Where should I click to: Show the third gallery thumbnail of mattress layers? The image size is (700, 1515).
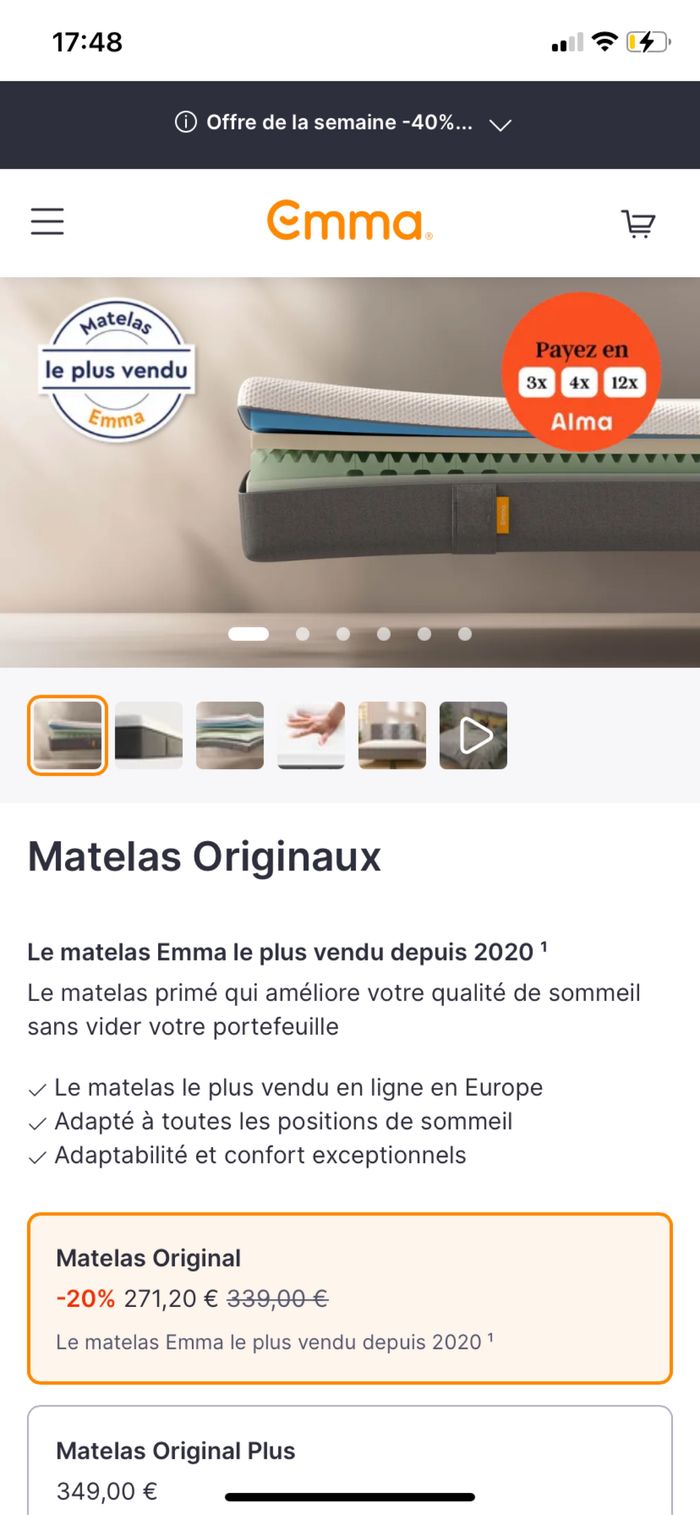230,735
